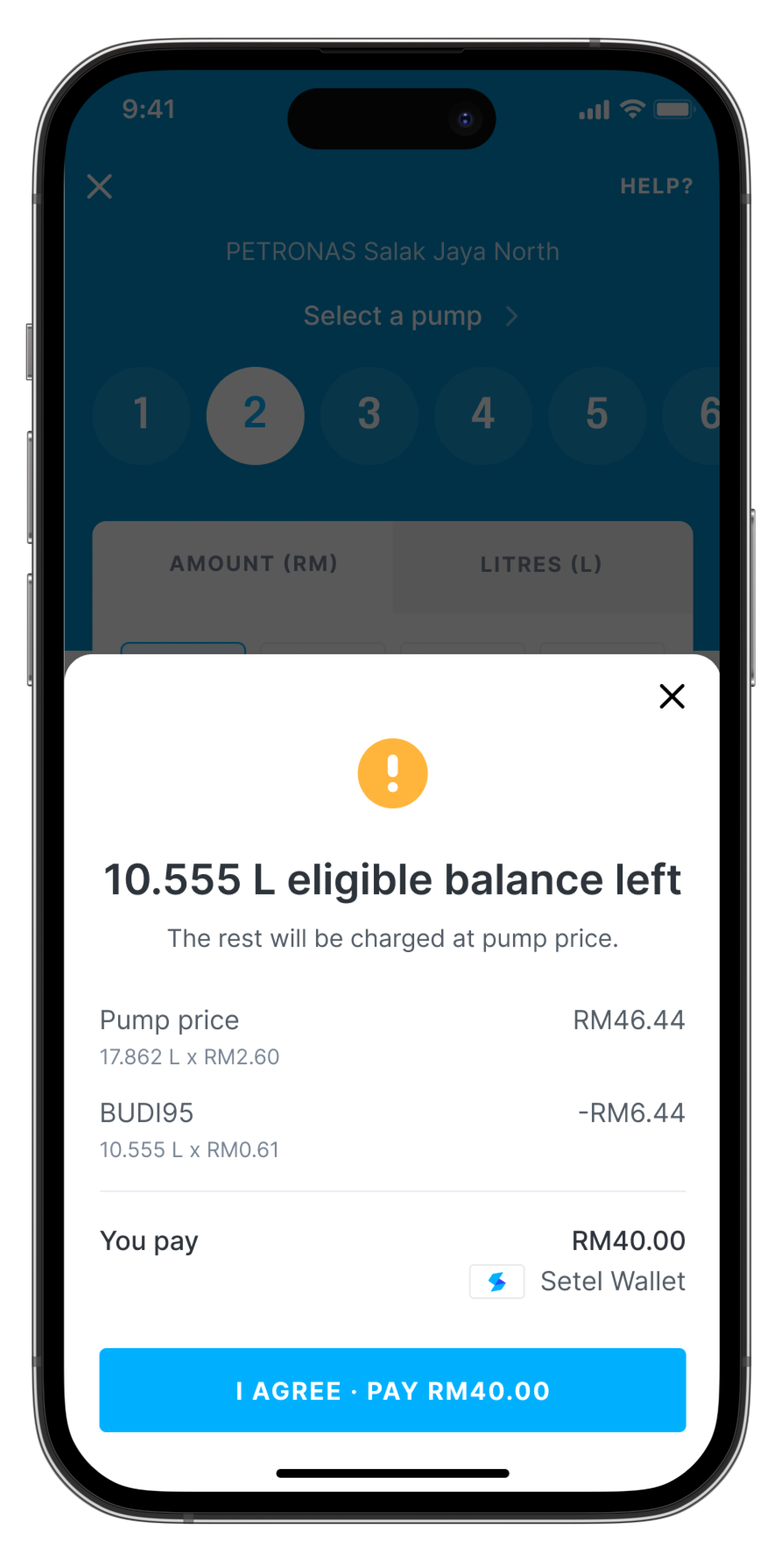This screenshot has width=784, height=1560.
Task: Agree and pay RM40.00
Action: [392, 1390]
